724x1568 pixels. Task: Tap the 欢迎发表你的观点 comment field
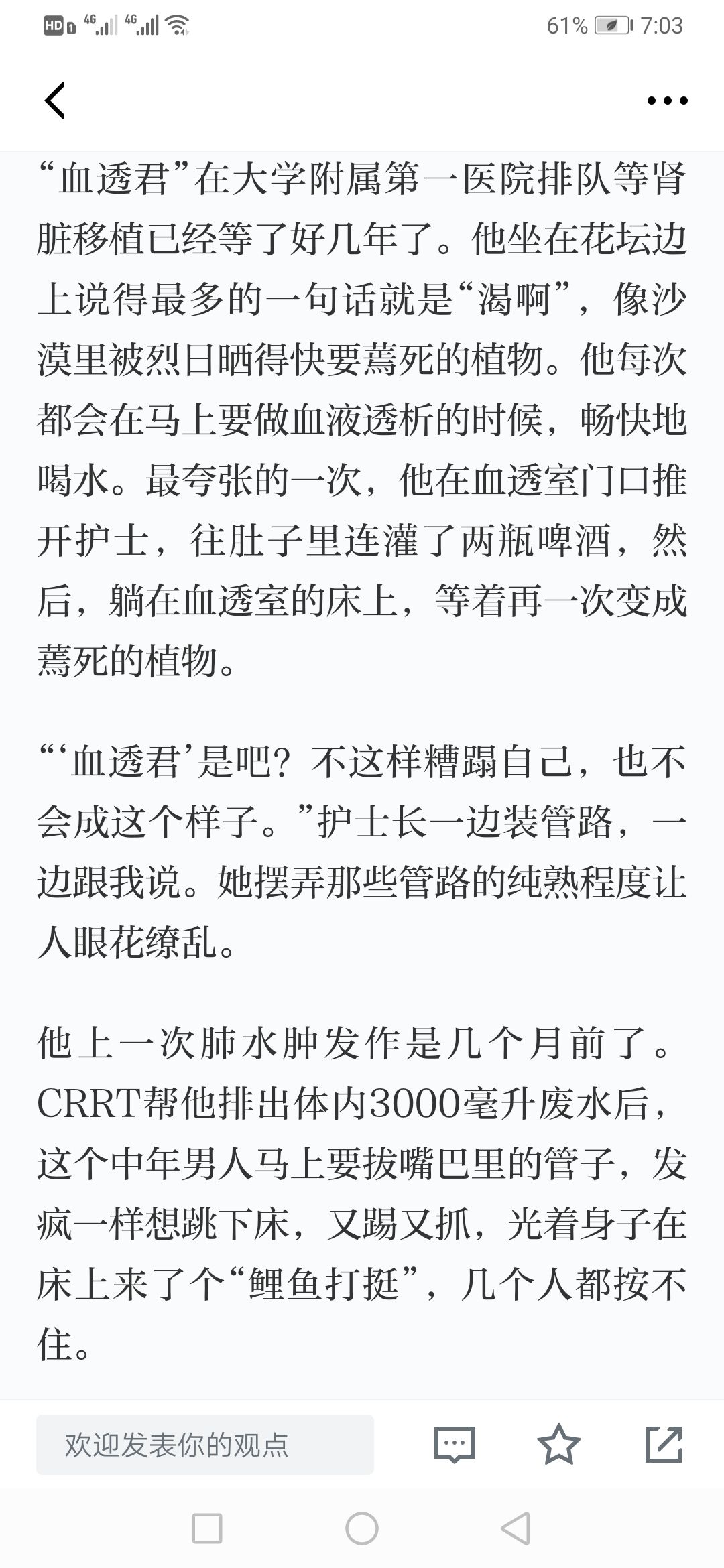click(x=205, y=1445)
